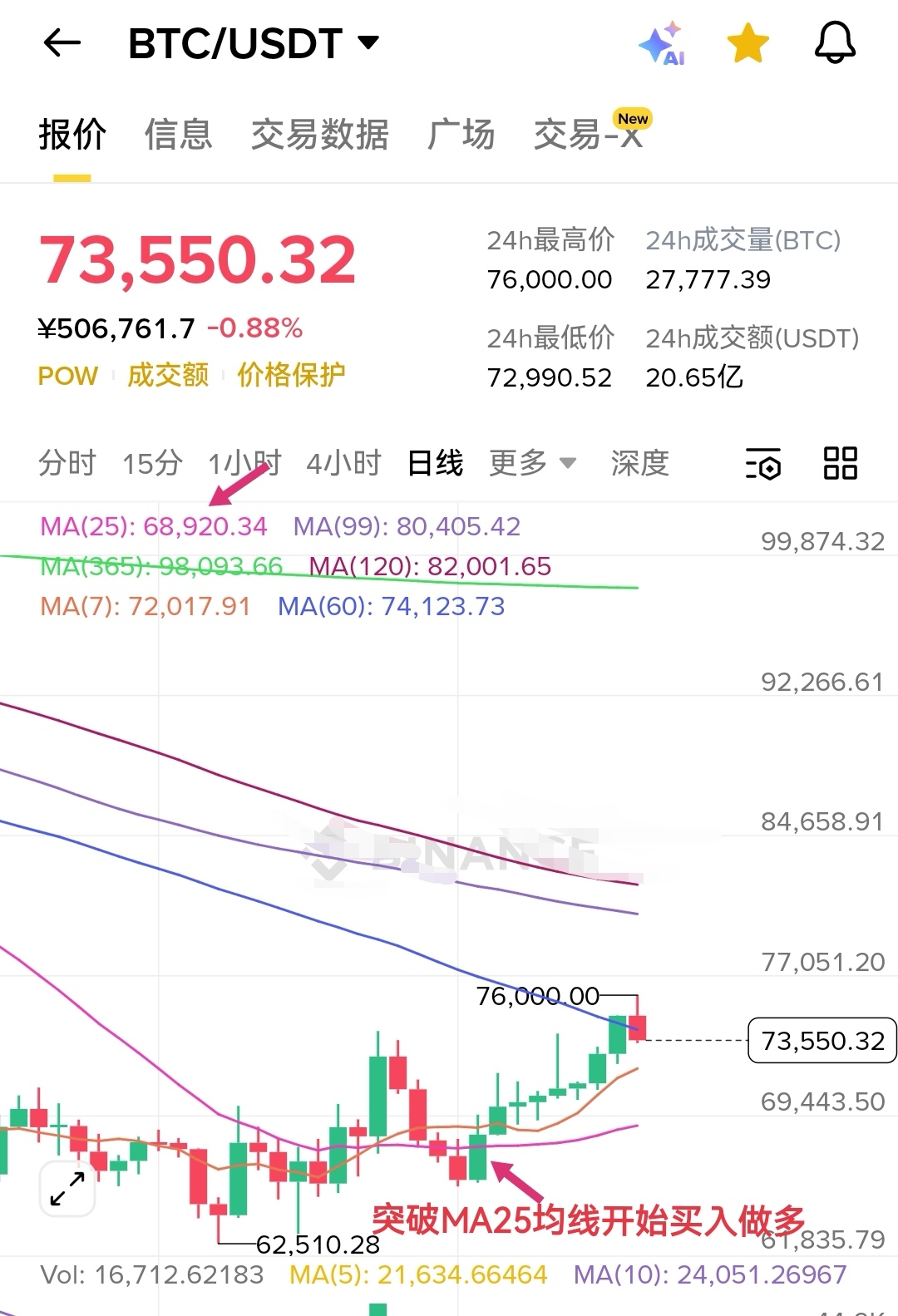This screenshot has height=1316, width=898.
Task: Switch to the 交易数据 tab
Action: (319, 135)
